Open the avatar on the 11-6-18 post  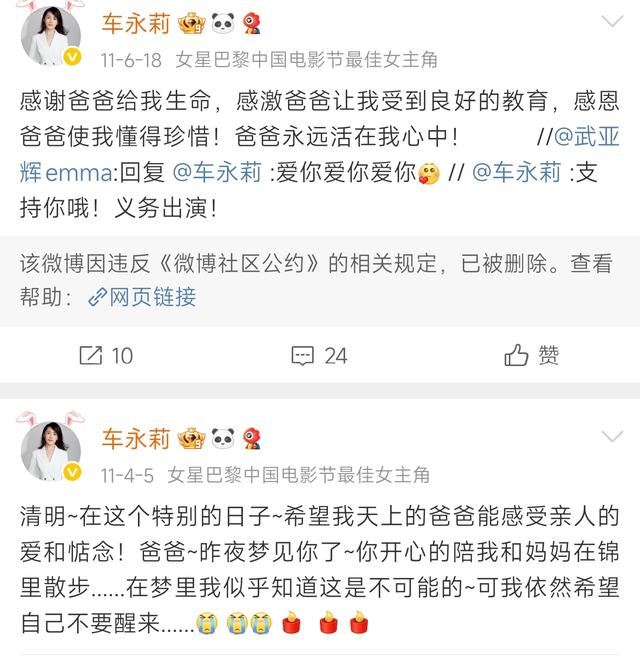pyautogui.click(x=51, y=40)
